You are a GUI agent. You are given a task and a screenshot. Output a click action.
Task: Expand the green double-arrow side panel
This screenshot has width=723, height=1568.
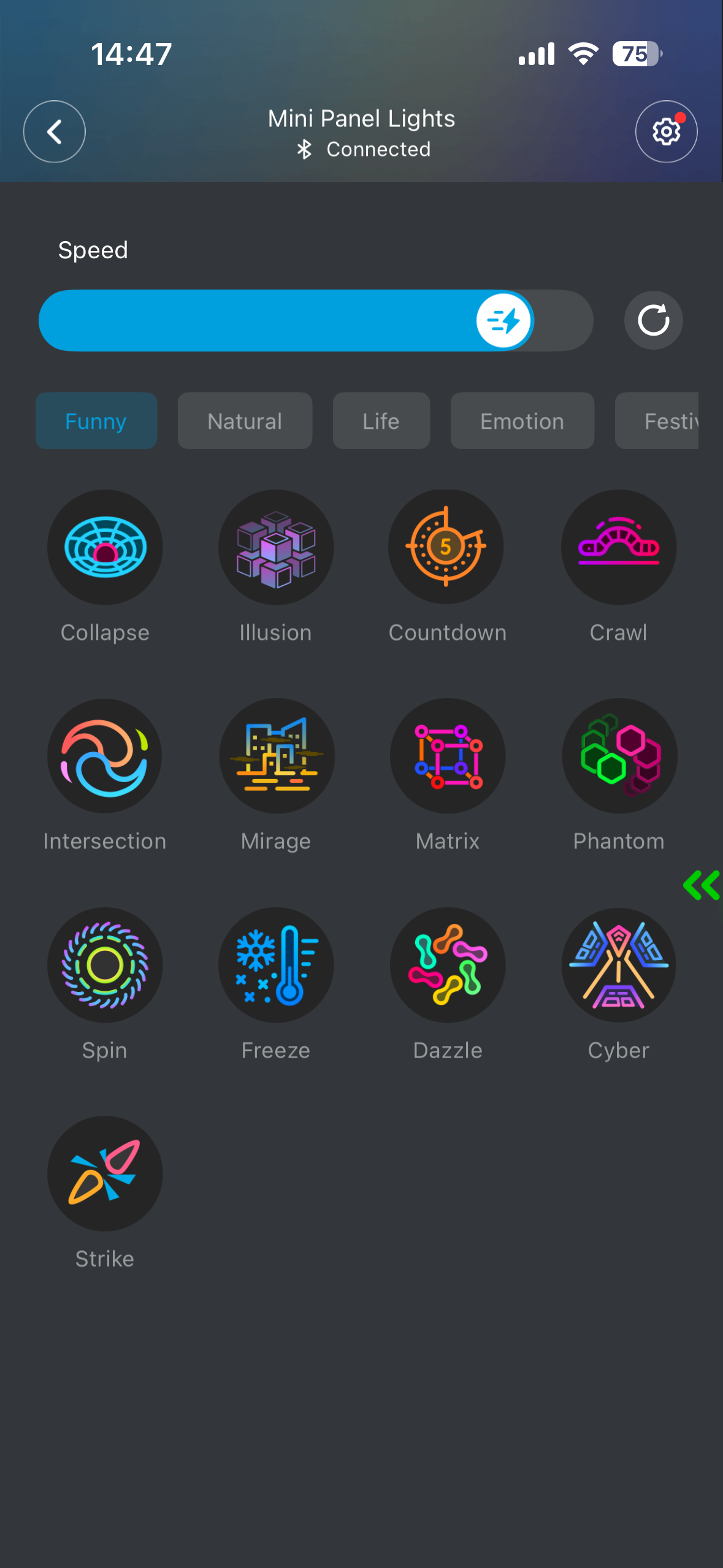point(702,885)
